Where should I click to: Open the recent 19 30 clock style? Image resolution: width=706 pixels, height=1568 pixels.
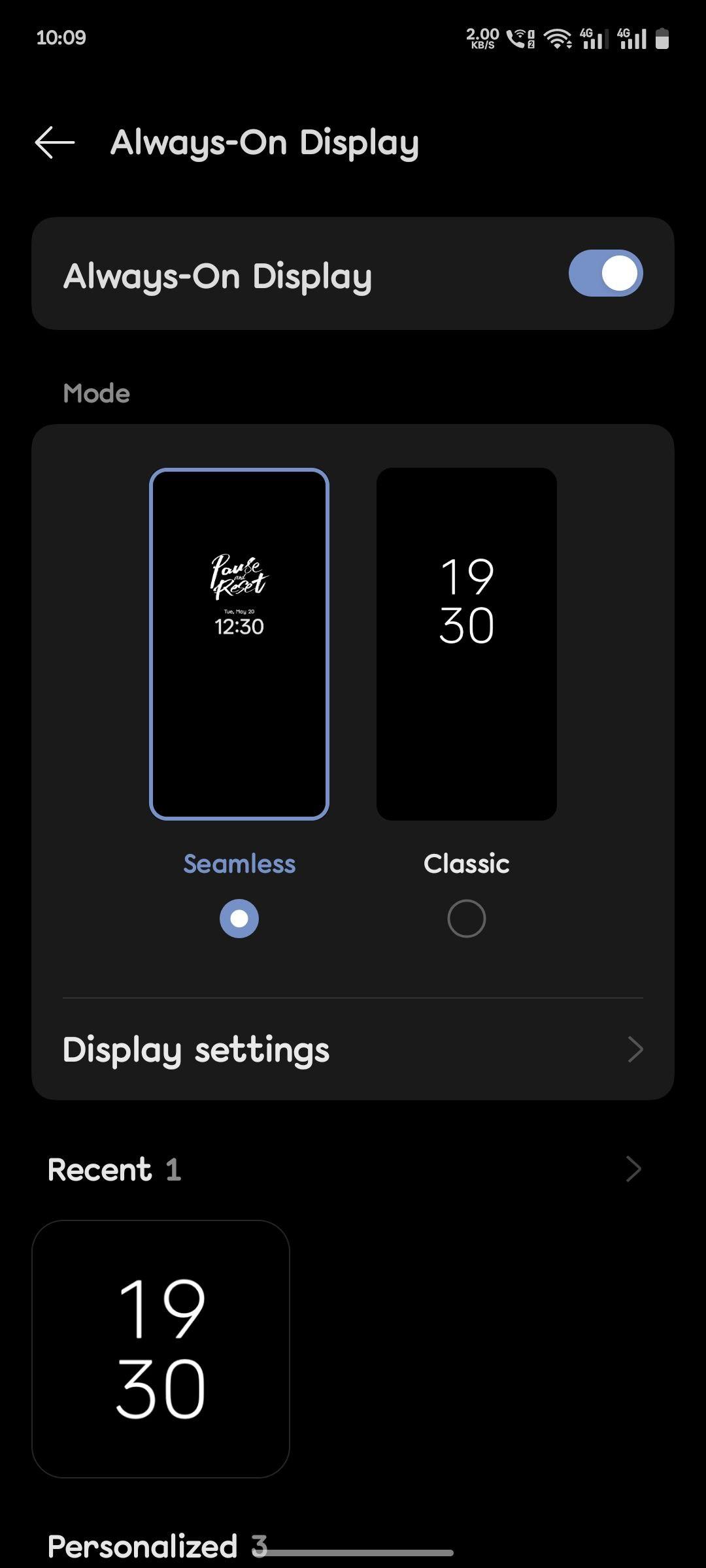[x=161, y=1349]
